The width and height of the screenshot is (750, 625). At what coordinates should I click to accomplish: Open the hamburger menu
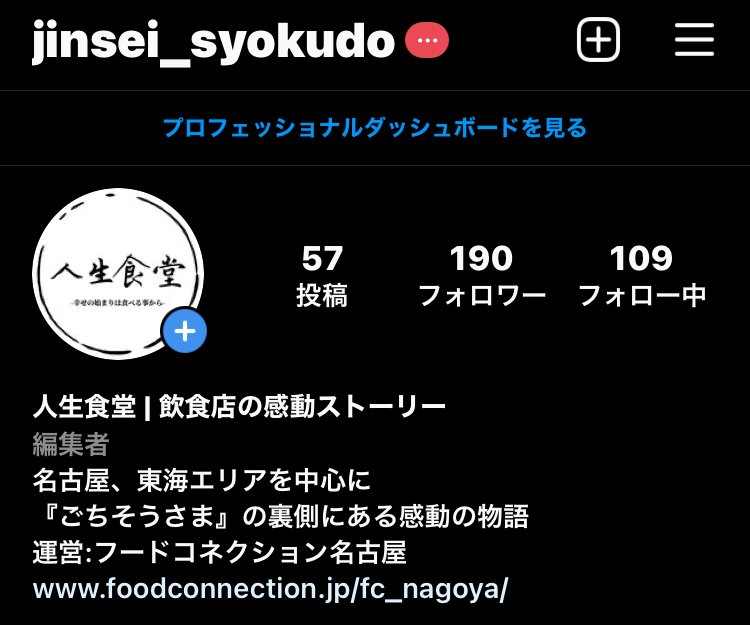[693, 41]
